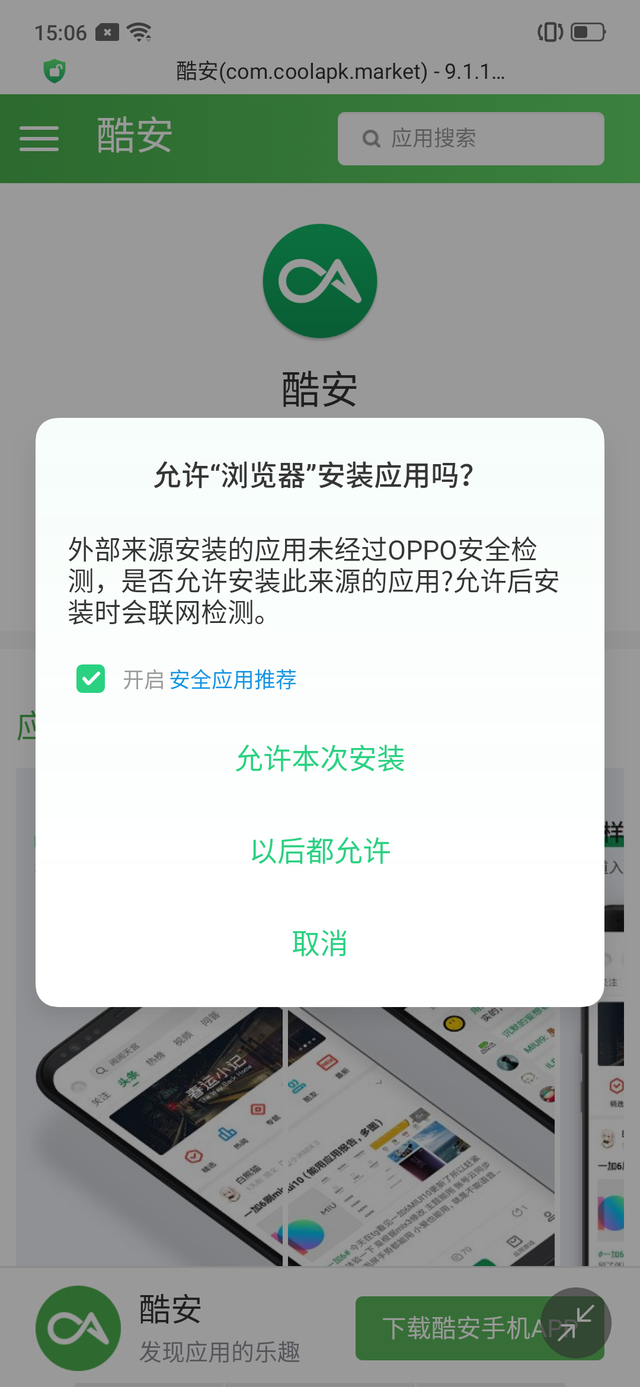Cancel the install dialog with 取消
Screen dimensions: 640x1387
click(x=320, y=943)
